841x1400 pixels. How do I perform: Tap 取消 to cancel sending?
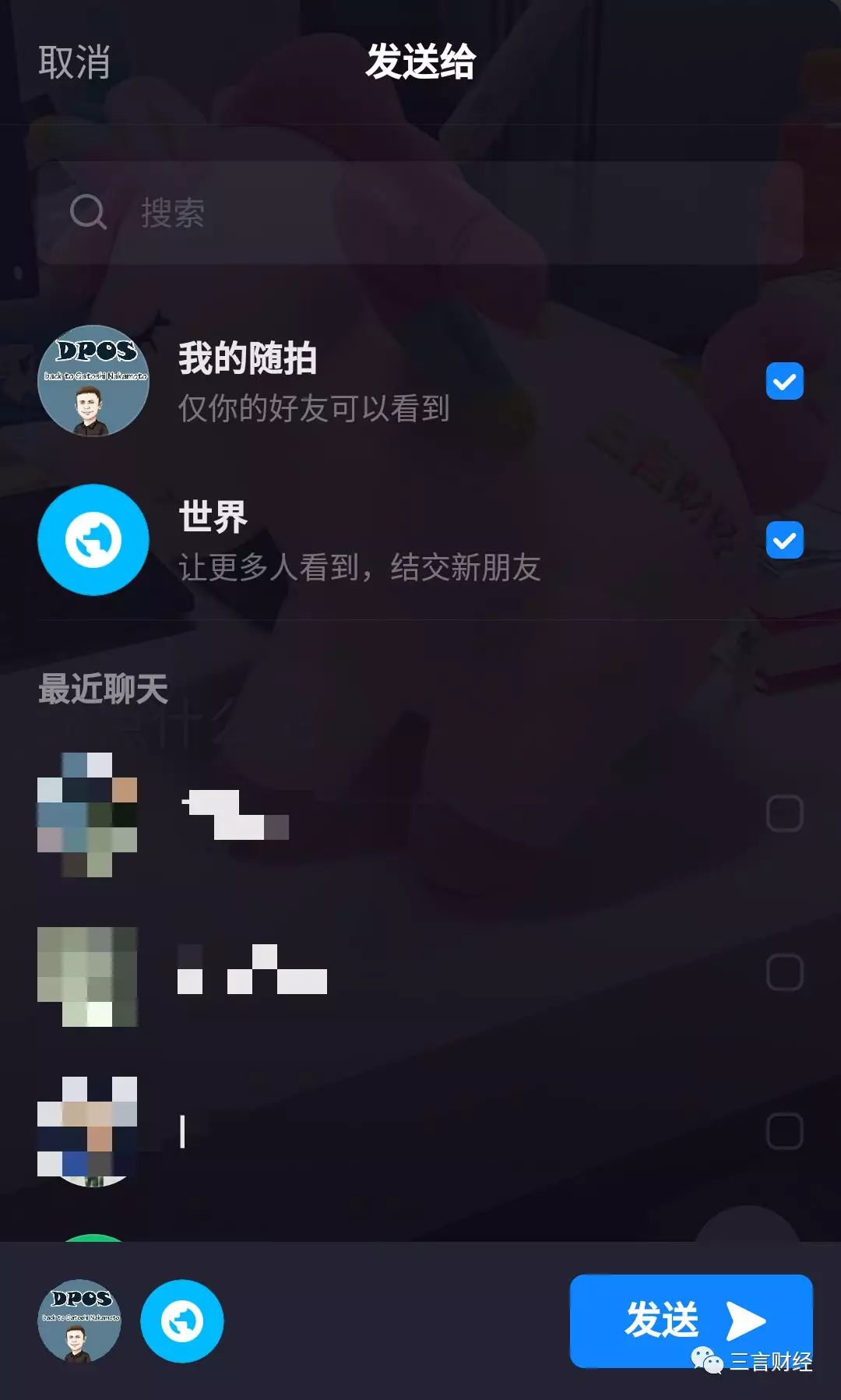pyautogui.click(x=74, y=62)
